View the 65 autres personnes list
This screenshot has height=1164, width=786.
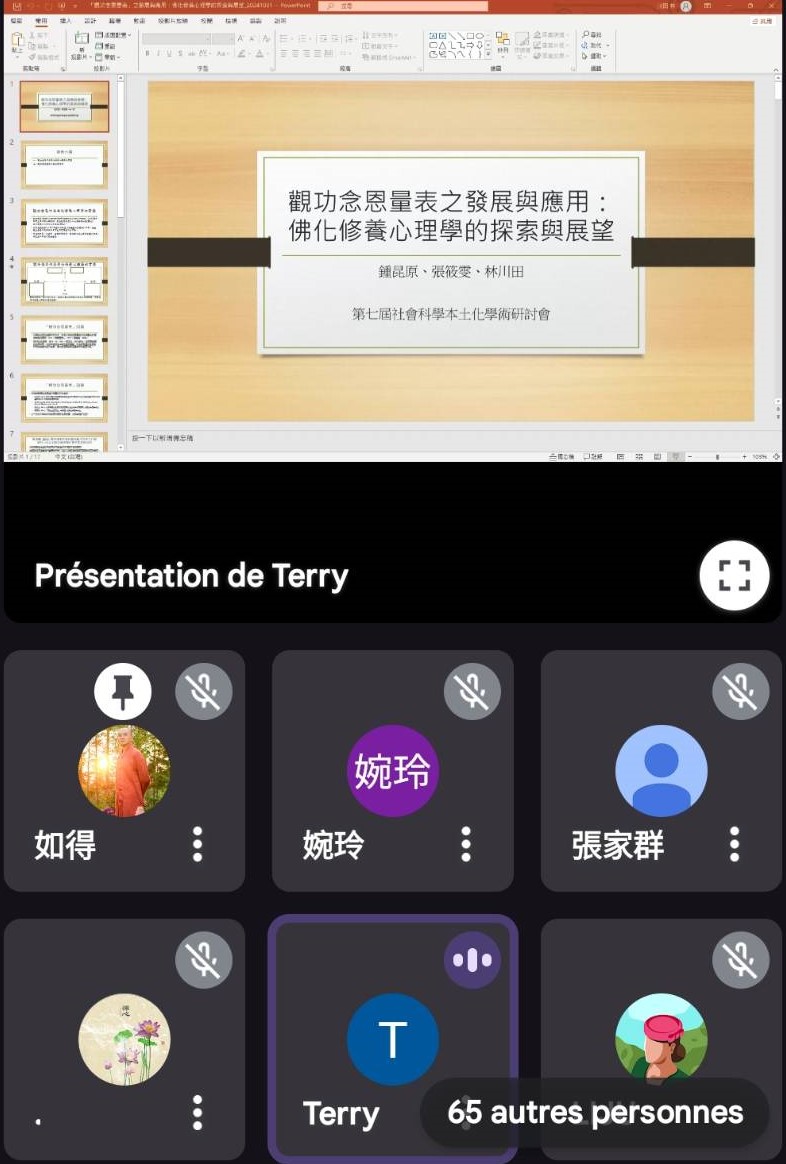pyautogui.click(x=595, y=1112)
